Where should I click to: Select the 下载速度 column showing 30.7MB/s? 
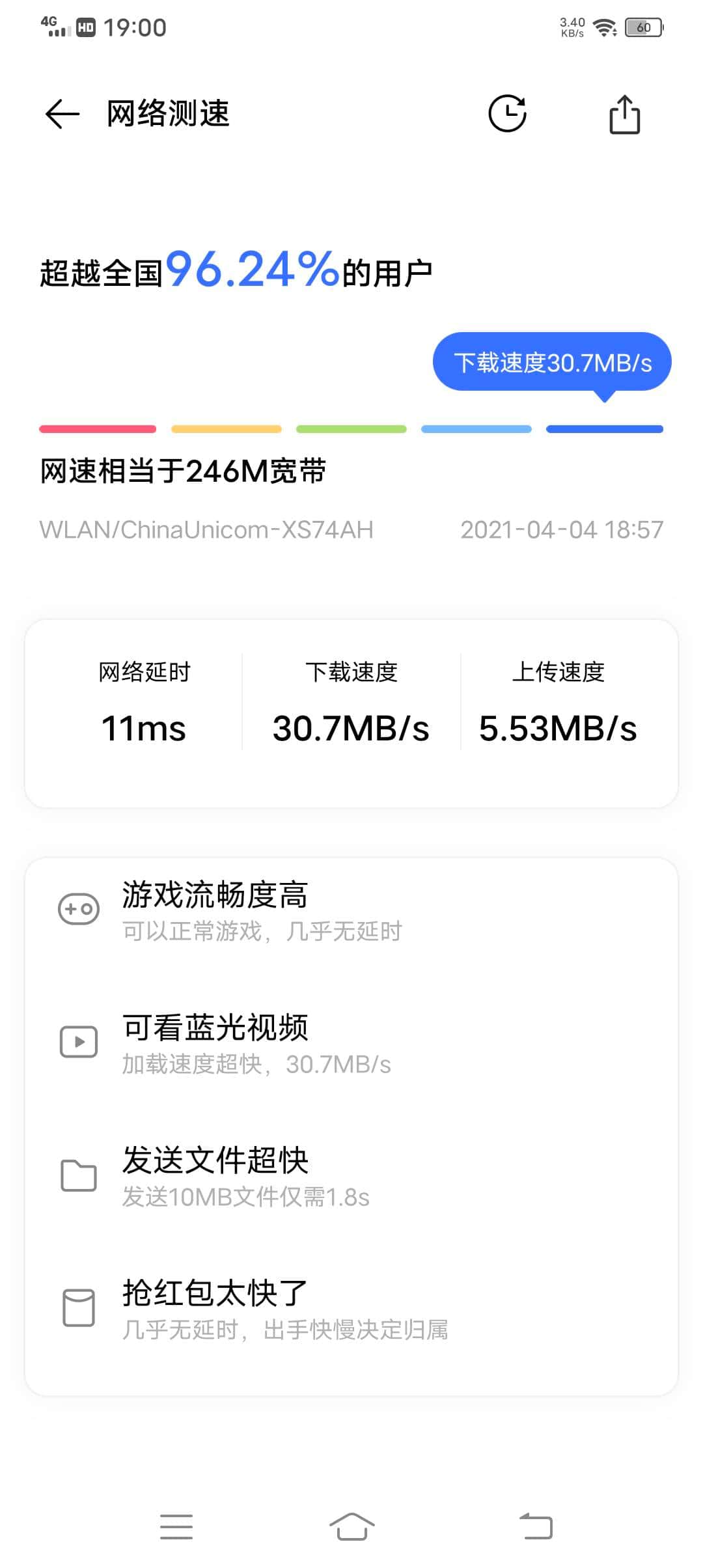coord(351,703)
